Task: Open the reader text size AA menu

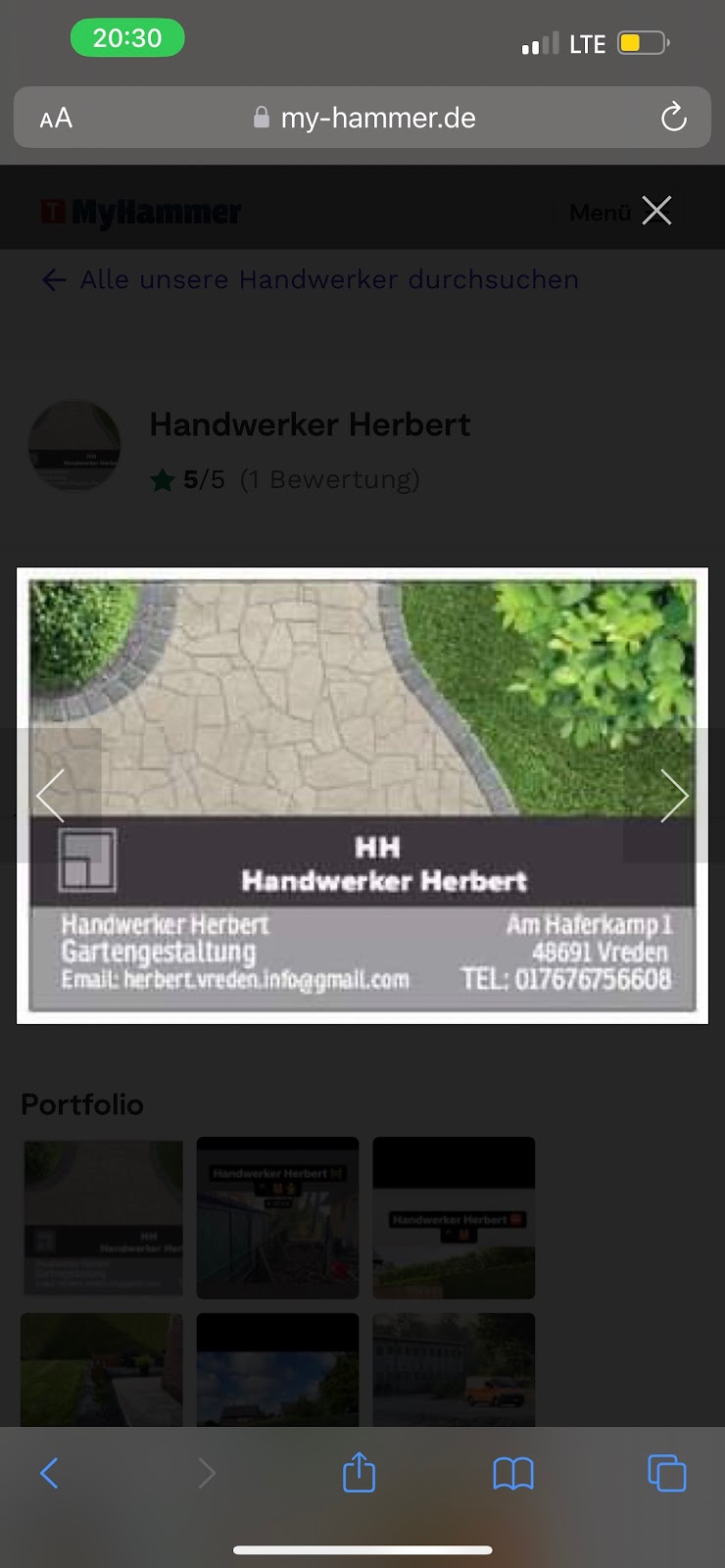Action: [x=56, y=119]
